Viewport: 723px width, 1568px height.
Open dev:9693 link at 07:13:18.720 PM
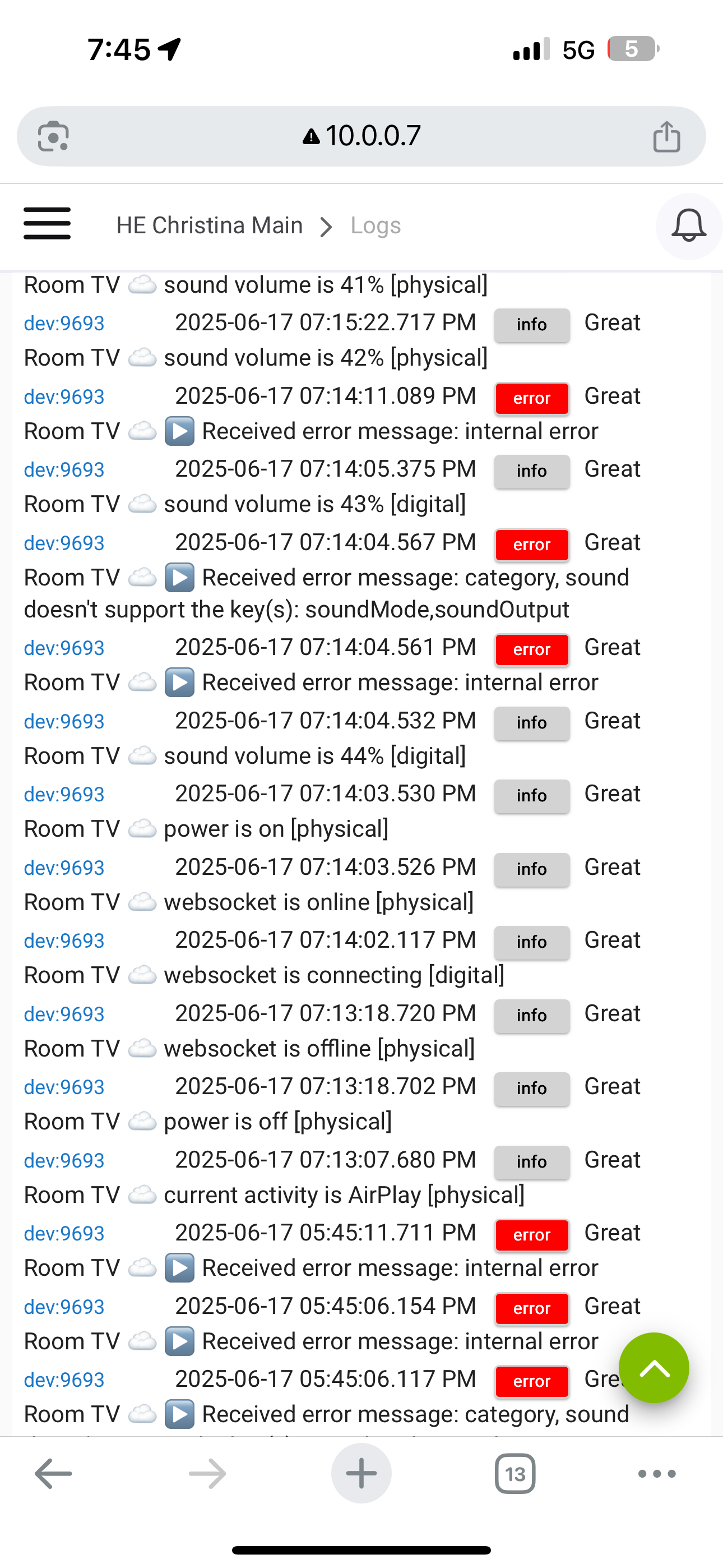(x=64, y=1014)
